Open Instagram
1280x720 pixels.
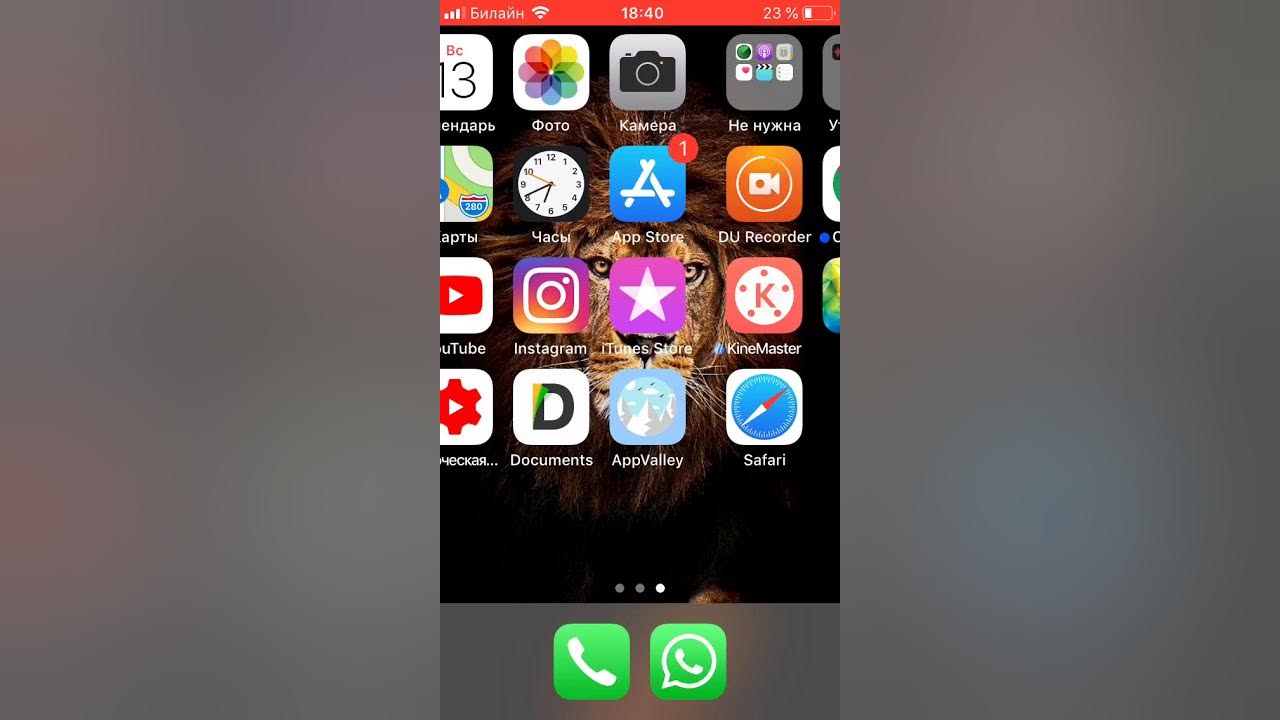(x=551, y=295)
